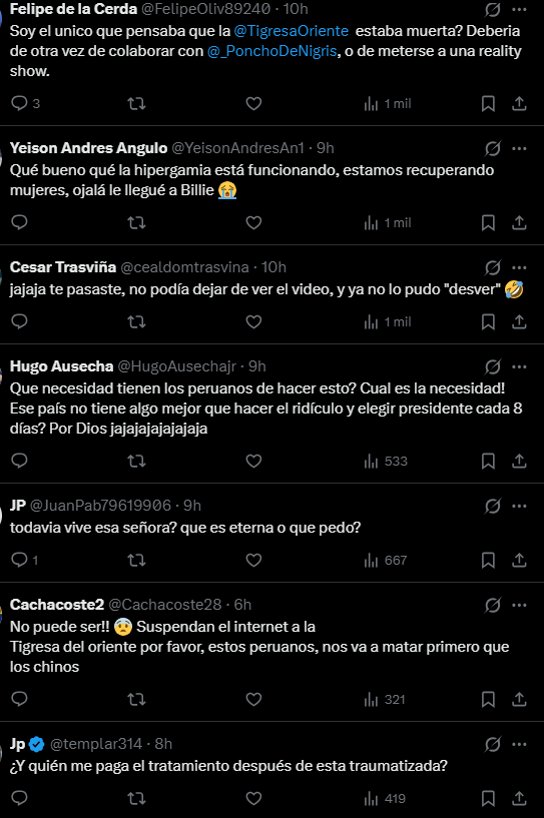Like Cachacoste2's tweet
Viewport: 544px width, 818px height.
(253, 699)
